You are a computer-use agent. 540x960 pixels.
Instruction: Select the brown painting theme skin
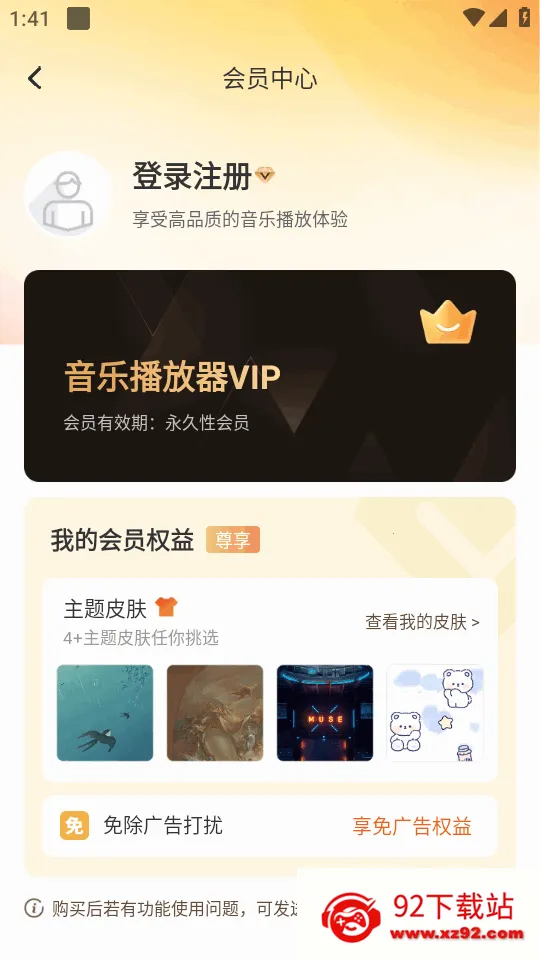[215, 713]
